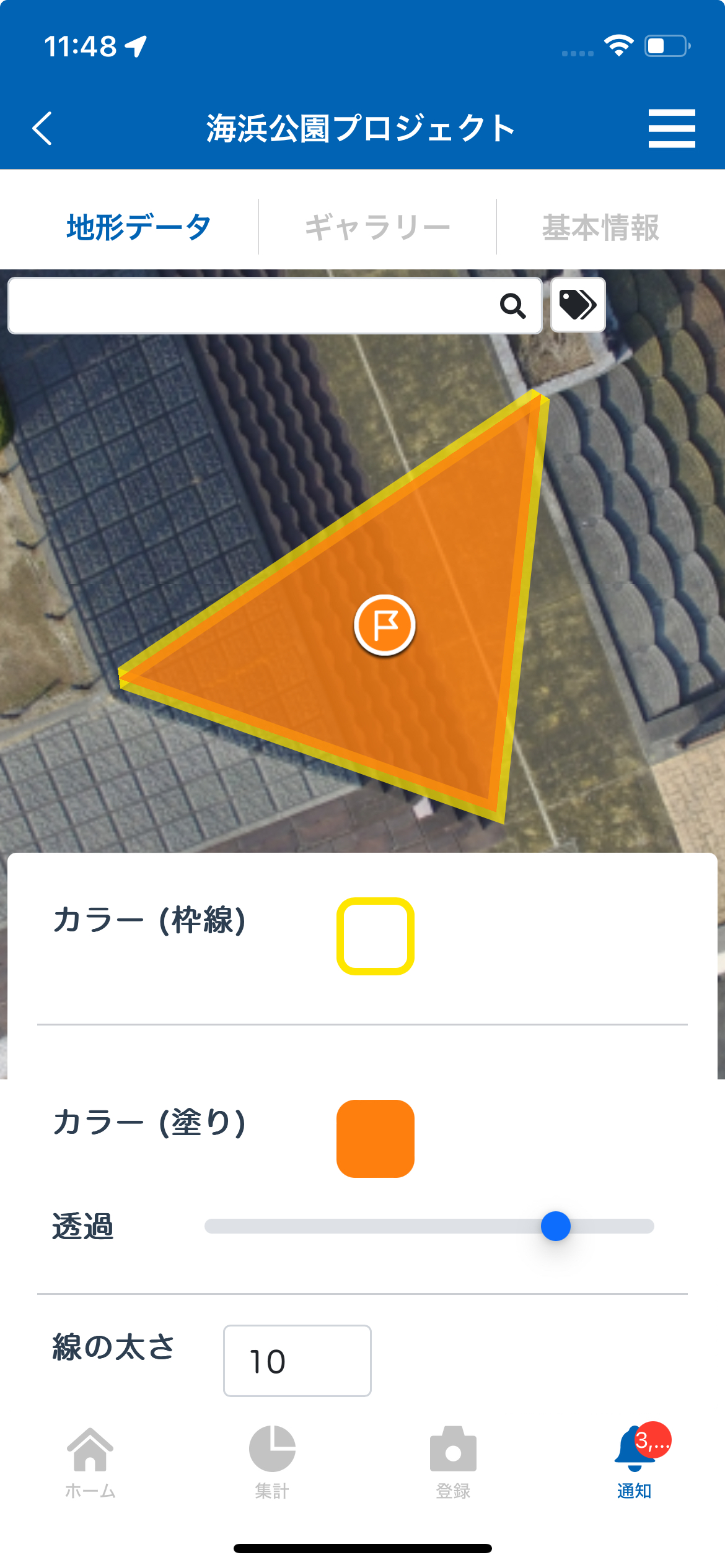Go to the ホーム tab
Screen dimensions: 725x1568
click(90, 1461)
